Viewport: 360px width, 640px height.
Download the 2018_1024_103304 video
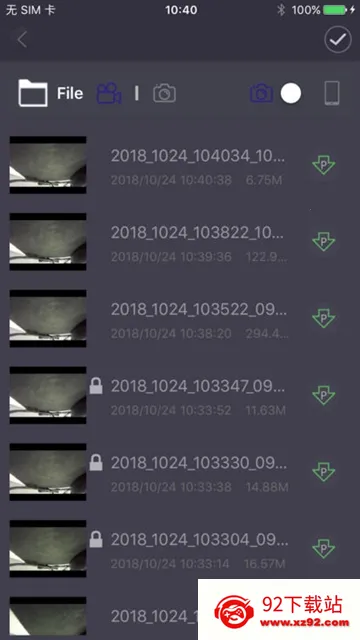(324, 548)
